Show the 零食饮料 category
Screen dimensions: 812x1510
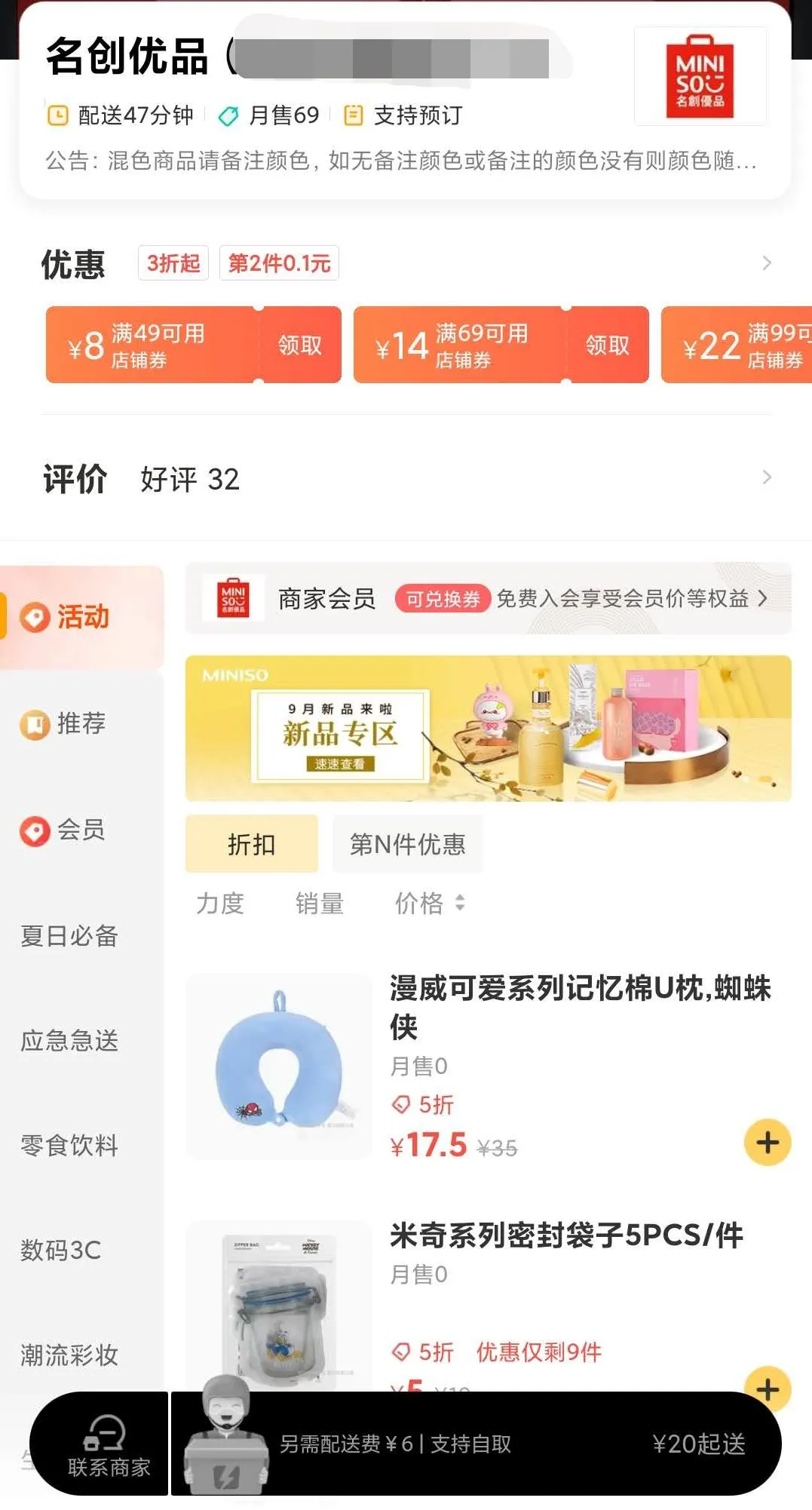tap(69, 1146)
